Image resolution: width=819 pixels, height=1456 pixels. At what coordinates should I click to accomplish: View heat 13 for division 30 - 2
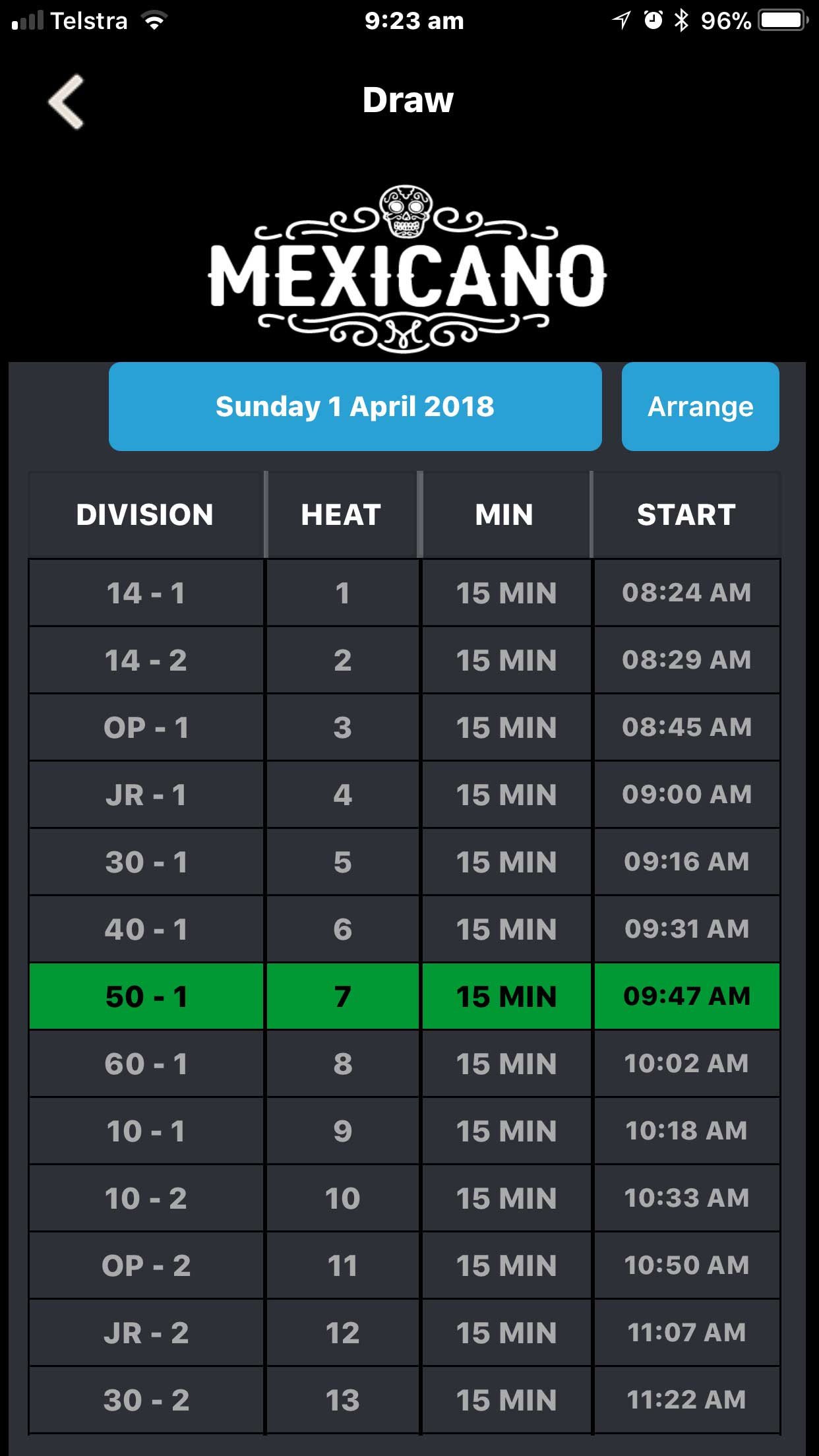point(404,1400)
